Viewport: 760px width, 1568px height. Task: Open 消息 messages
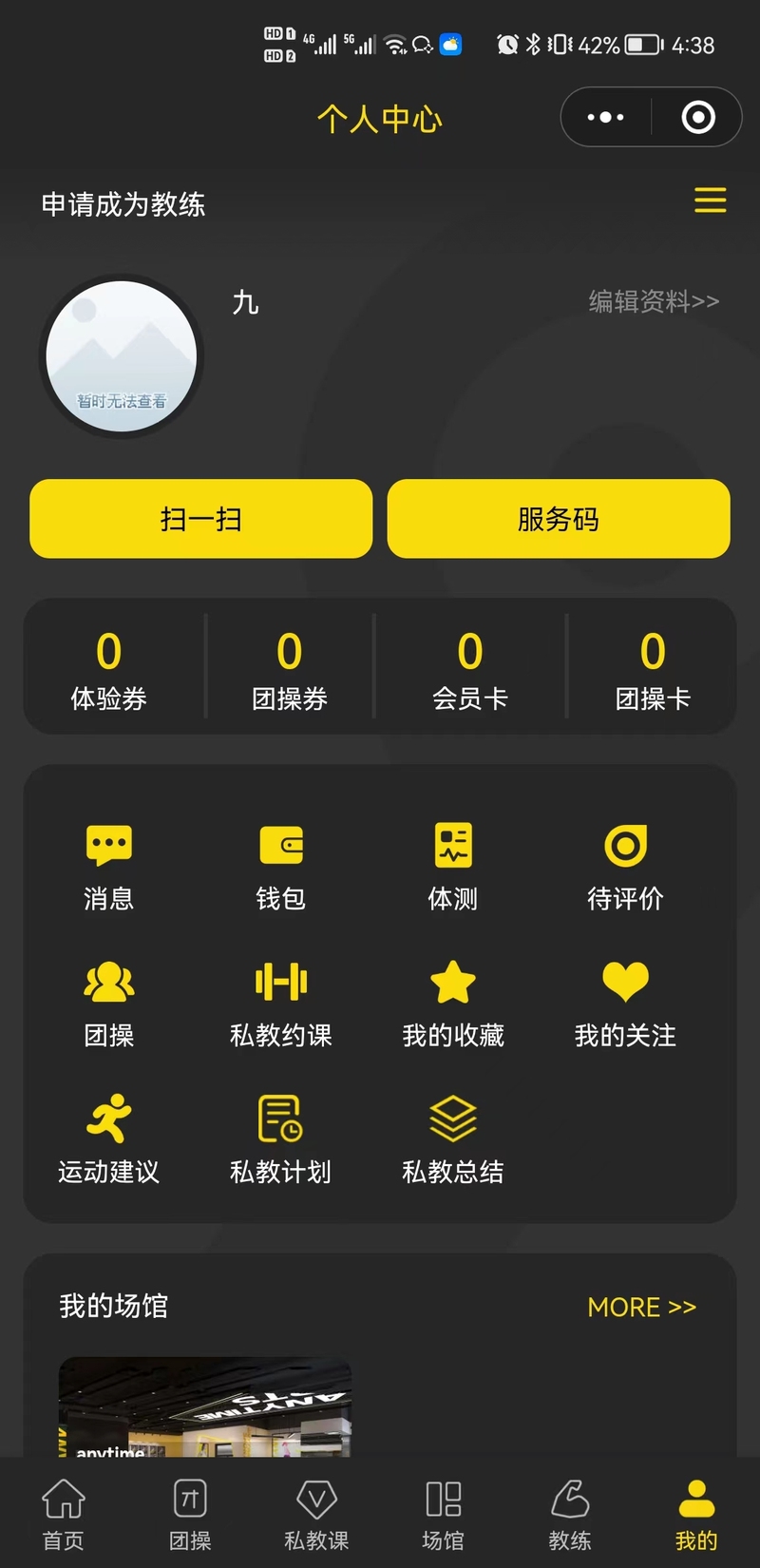(109, 867)
